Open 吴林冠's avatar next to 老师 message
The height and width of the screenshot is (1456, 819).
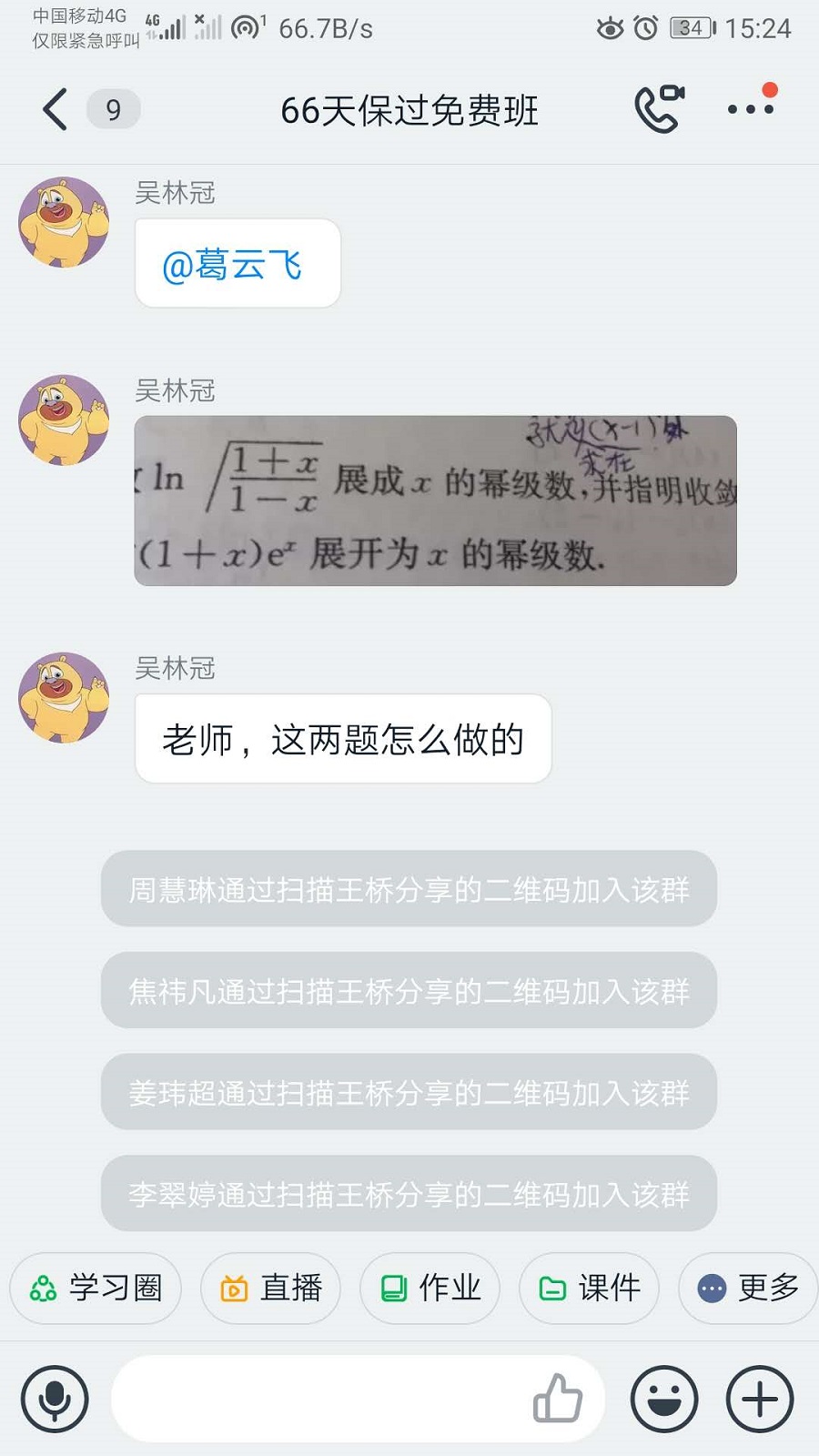(x=64, y=697)
